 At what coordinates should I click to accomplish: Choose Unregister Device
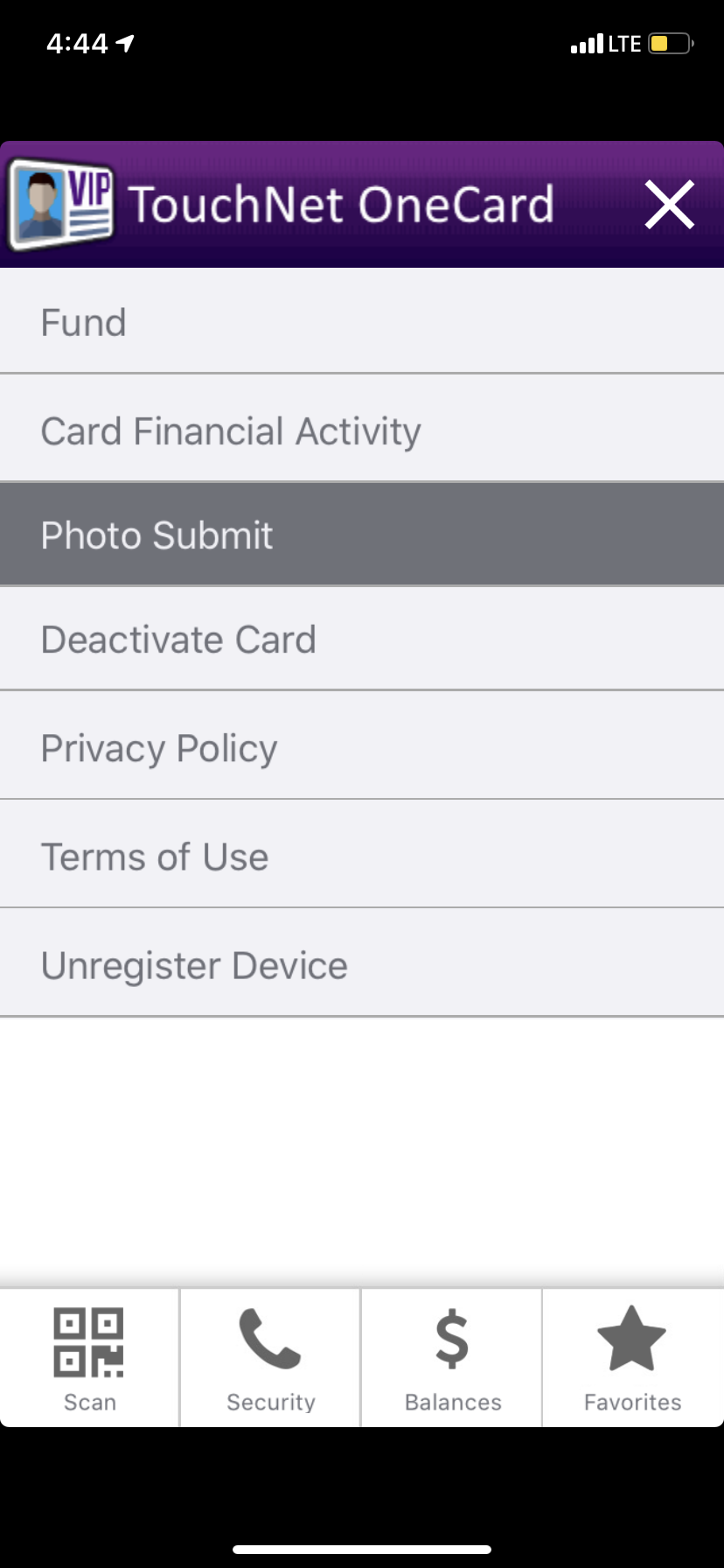362,964
